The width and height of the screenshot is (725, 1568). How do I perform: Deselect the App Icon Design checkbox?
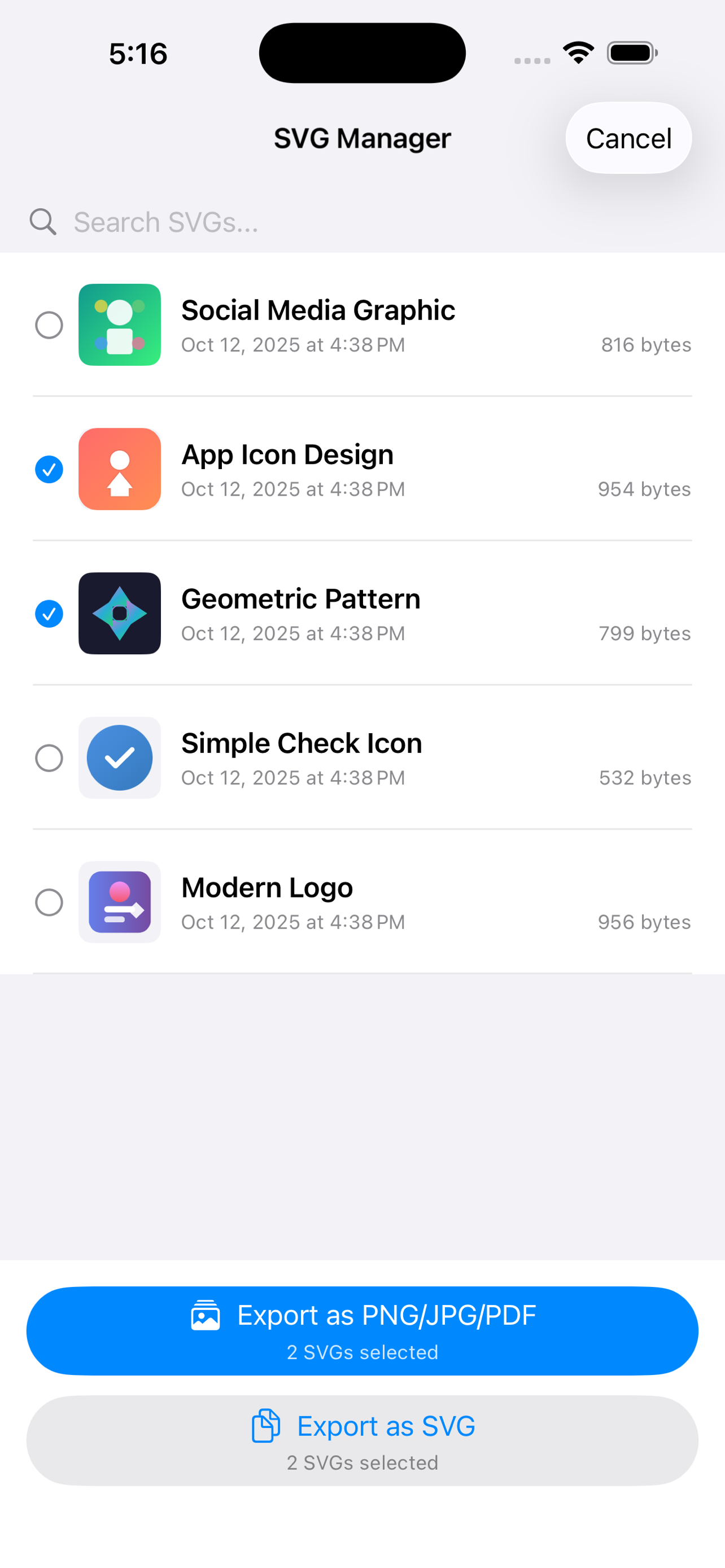(49, 469)
